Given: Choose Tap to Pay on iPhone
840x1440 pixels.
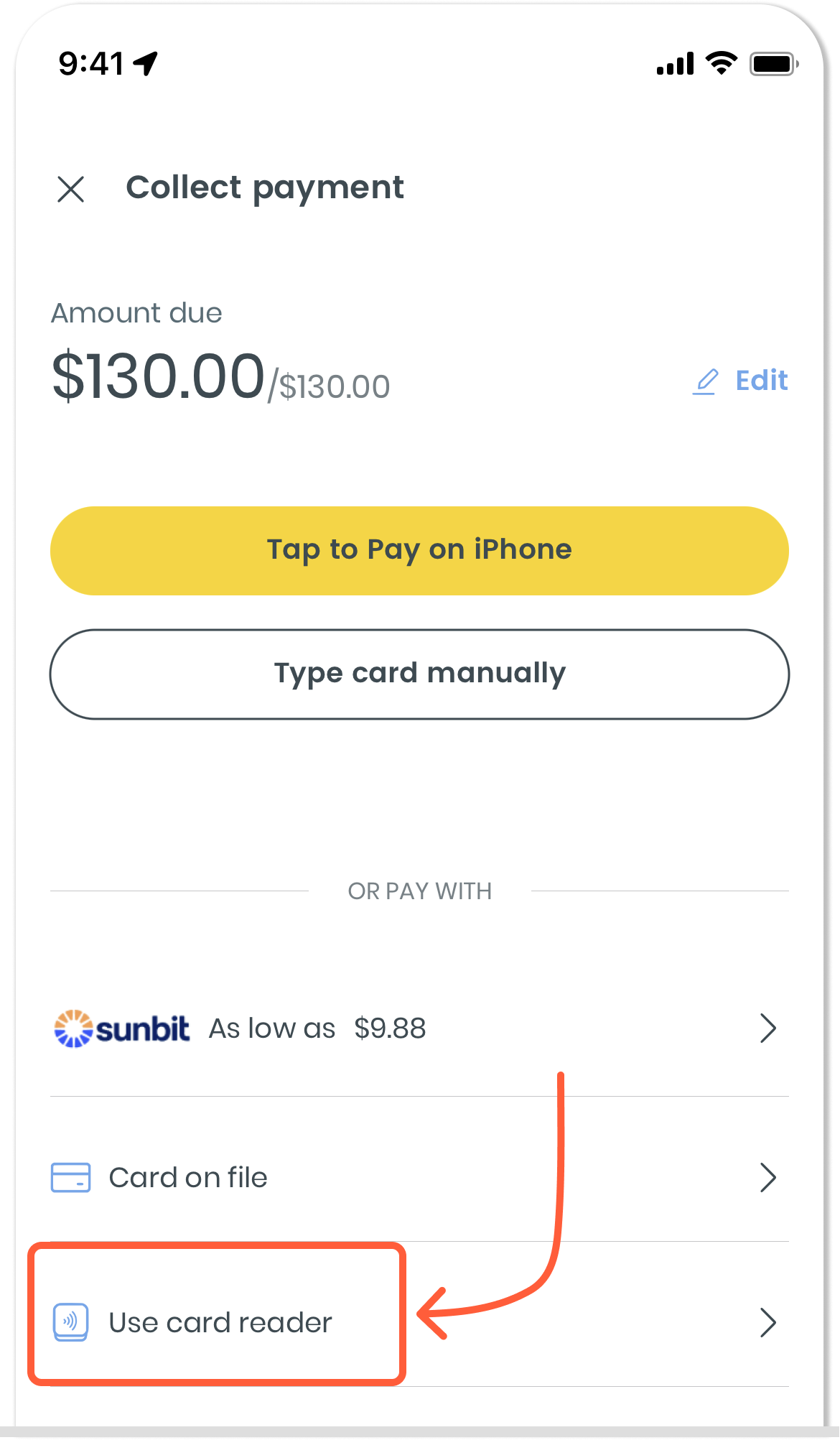Looking at the screenshot, I should (419, 551).
